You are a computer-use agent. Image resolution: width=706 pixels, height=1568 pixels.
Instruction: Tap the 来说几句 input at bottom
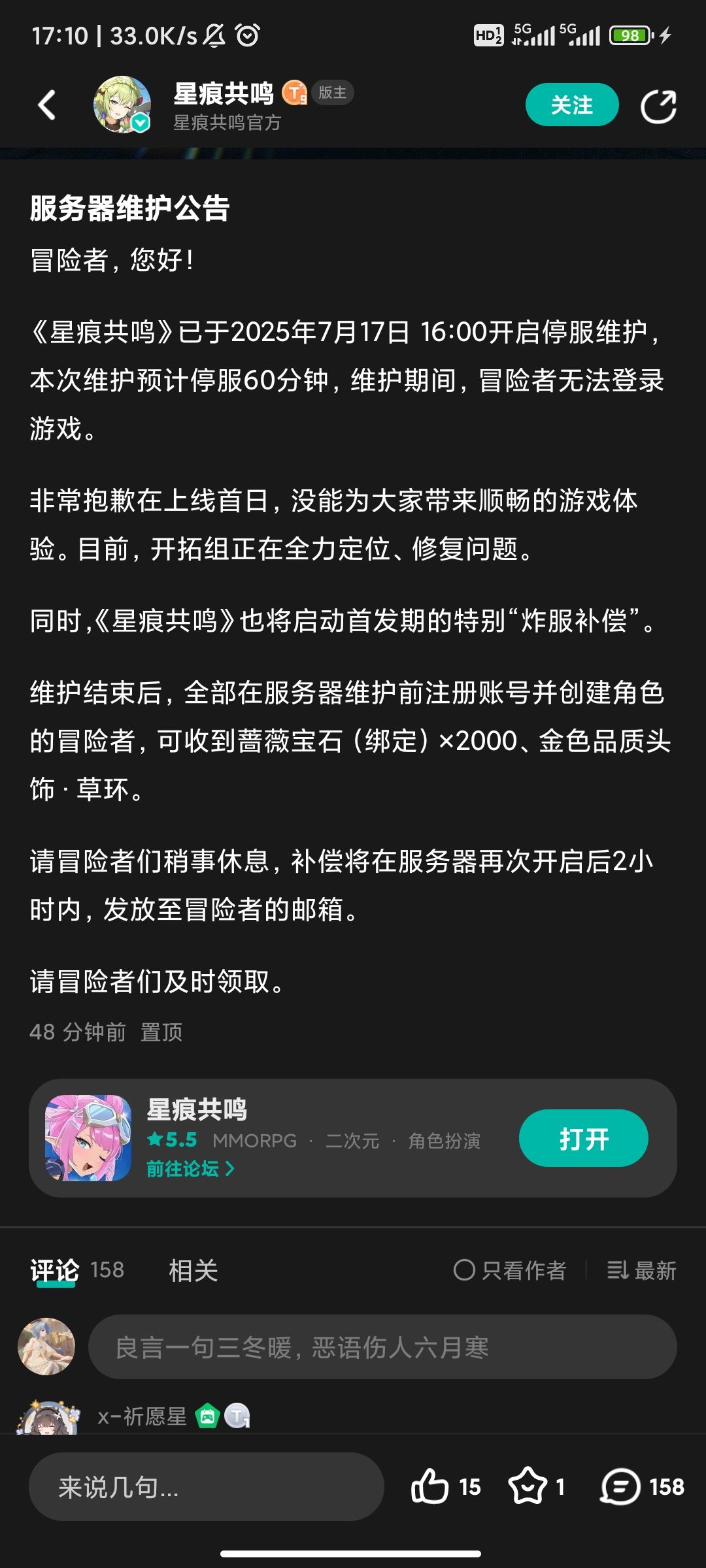pyautogui.click(x=206, y=1486)
